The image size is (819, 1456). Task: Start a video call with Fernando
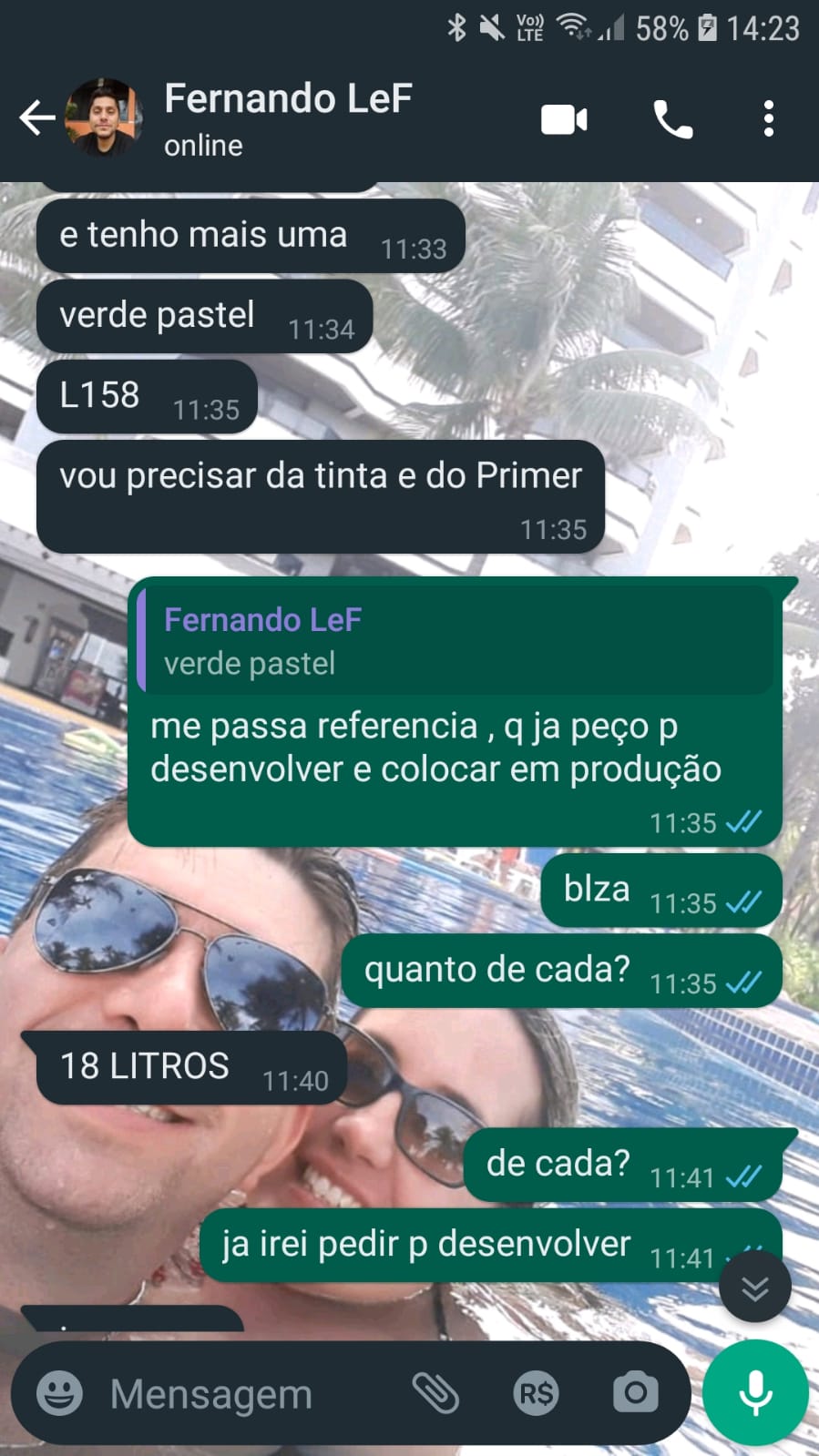point(564,119)
